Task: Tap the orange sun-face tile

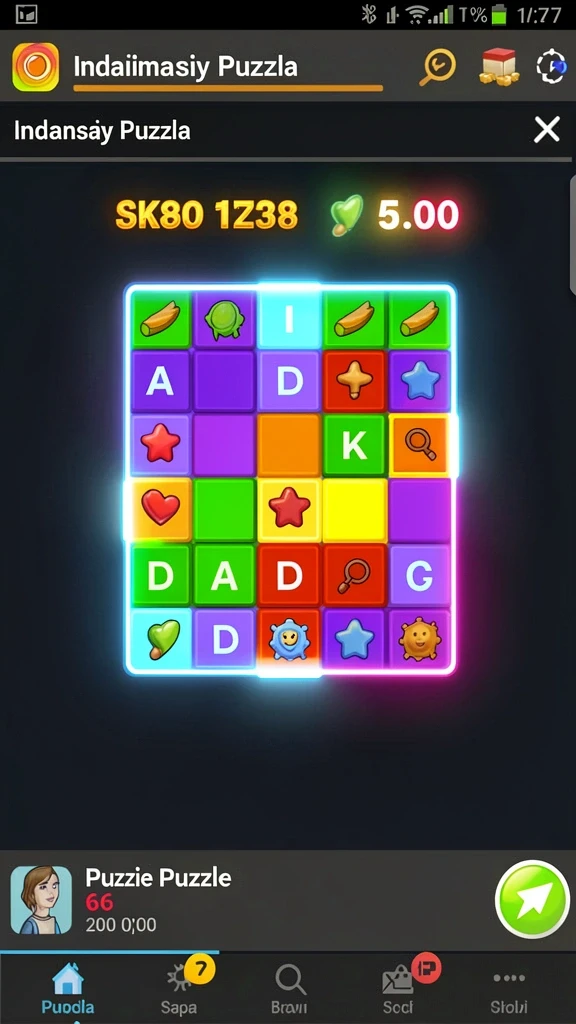Action: tap(419, 638)
